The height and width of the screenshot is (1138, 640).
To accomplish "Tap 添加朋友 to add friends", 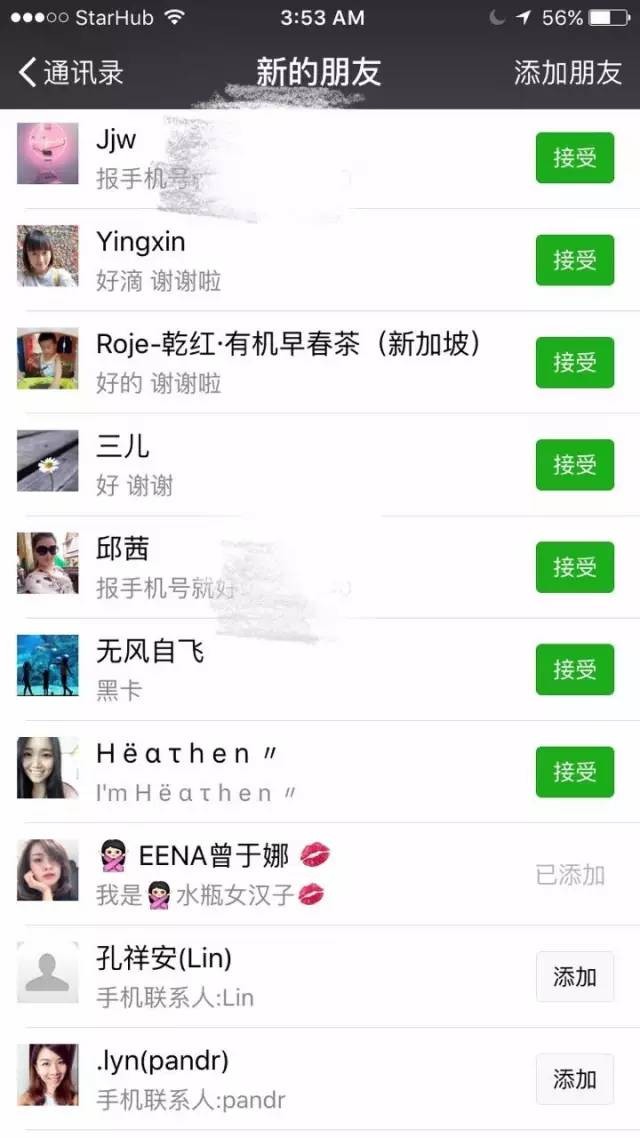I will tap(567, 73).
